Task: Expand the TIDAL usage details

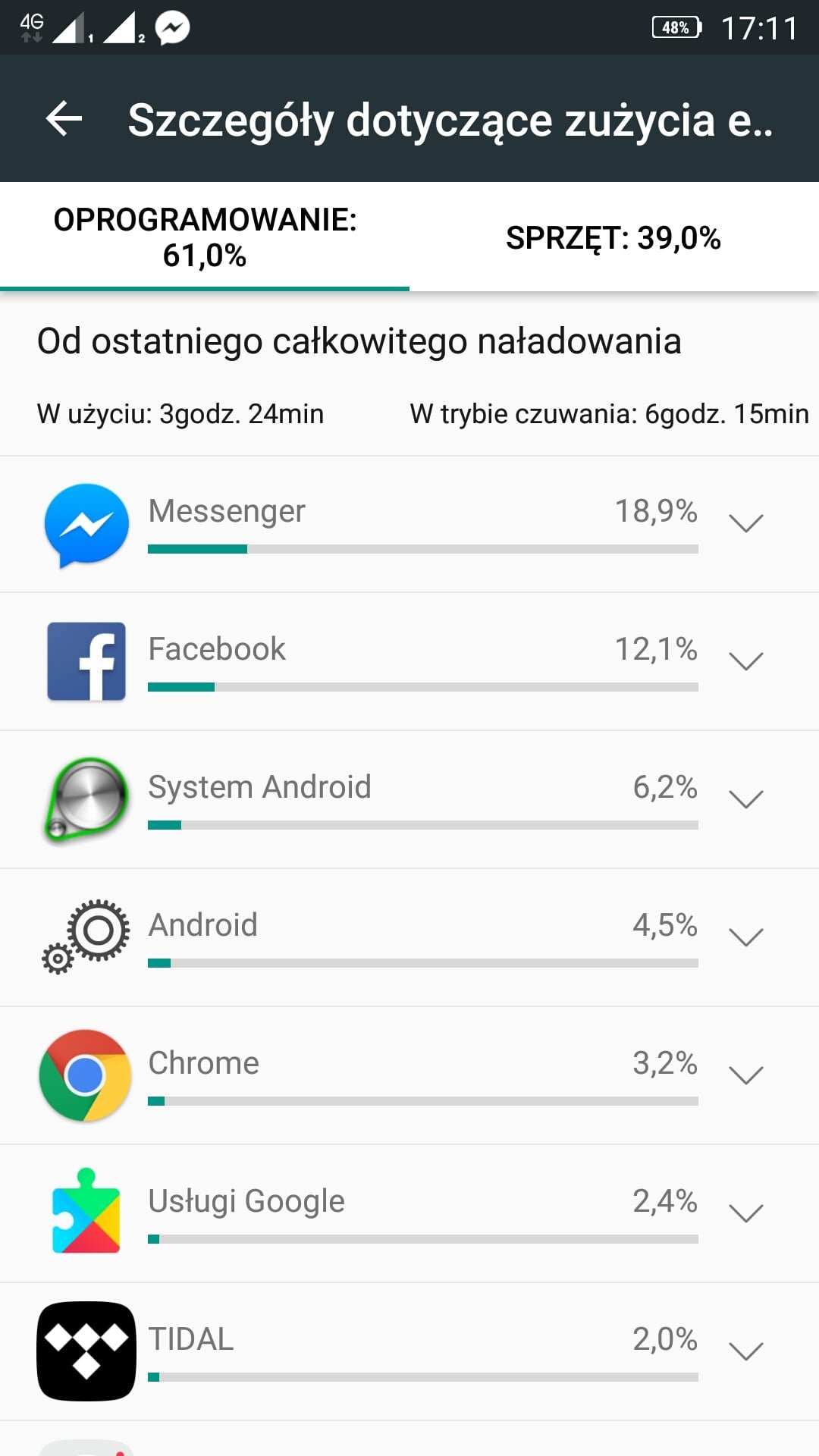Action: pyautogui.click(x=745, y=1351)
